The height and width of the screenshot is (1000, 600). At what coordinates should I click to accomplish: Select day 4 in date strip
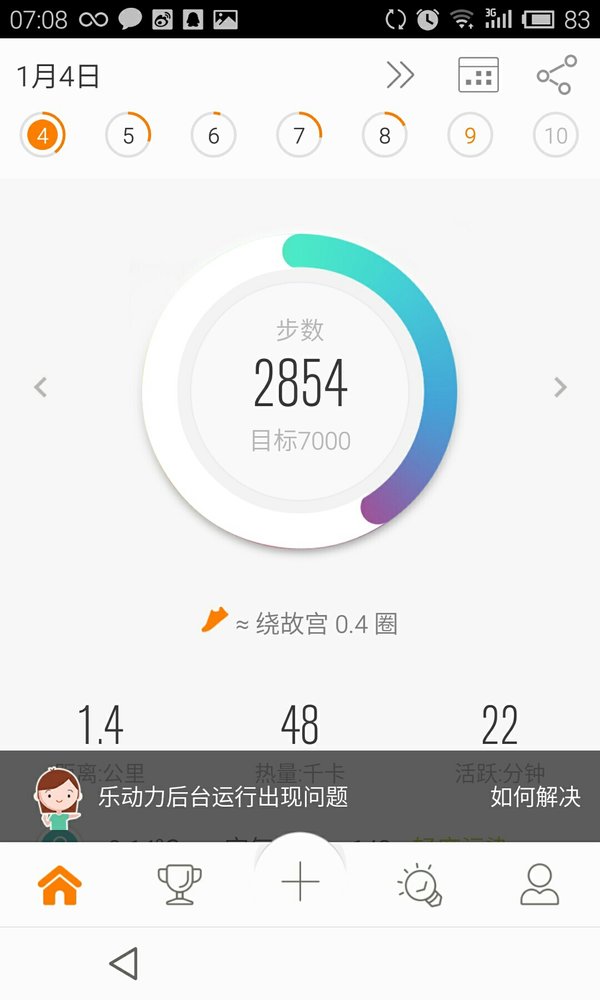(x=43, y=135)
